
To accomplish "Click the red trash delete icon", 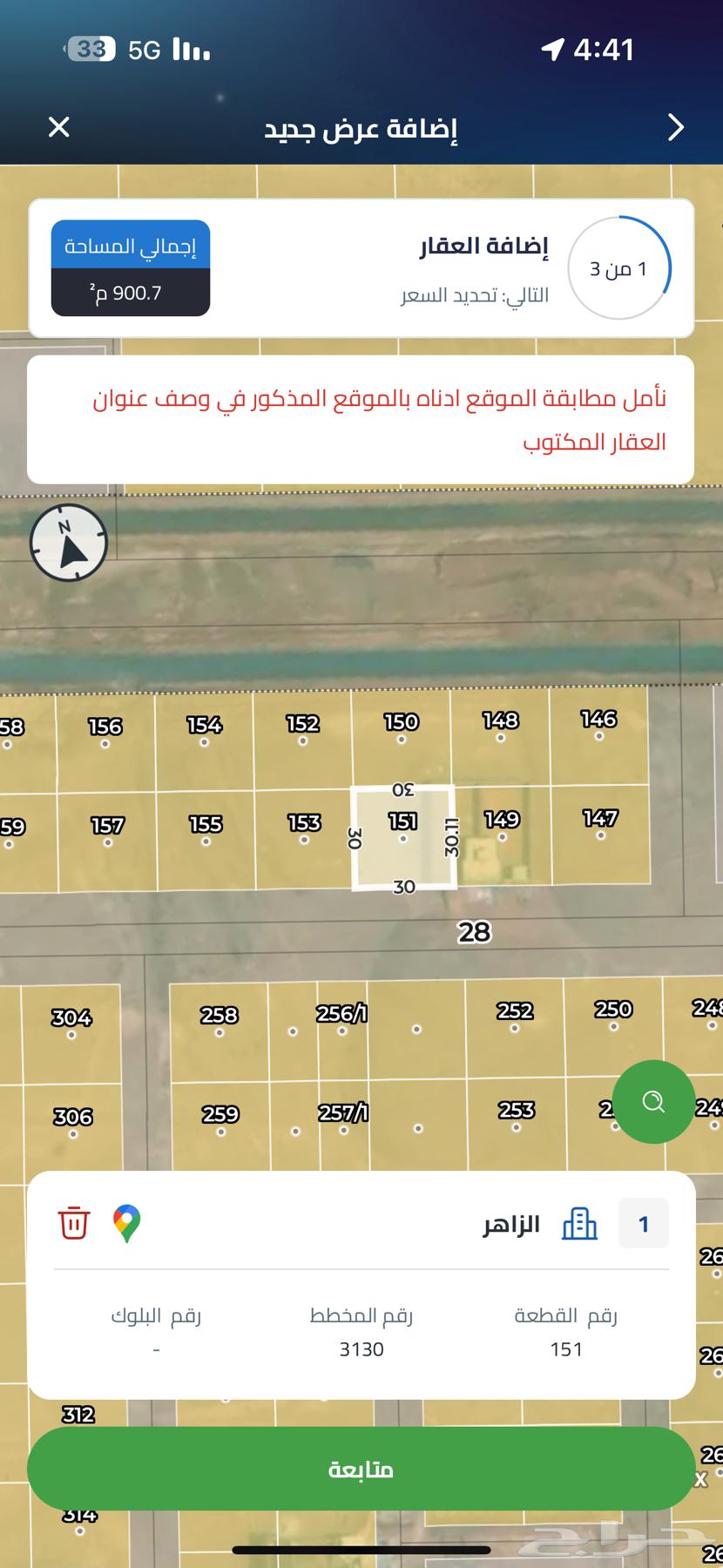I will click(74, 1223).
